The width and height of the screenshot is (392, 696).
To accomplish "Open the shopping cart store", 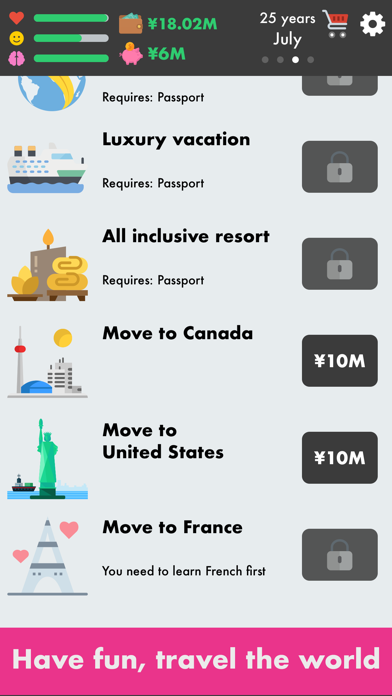I will [336, 24].
